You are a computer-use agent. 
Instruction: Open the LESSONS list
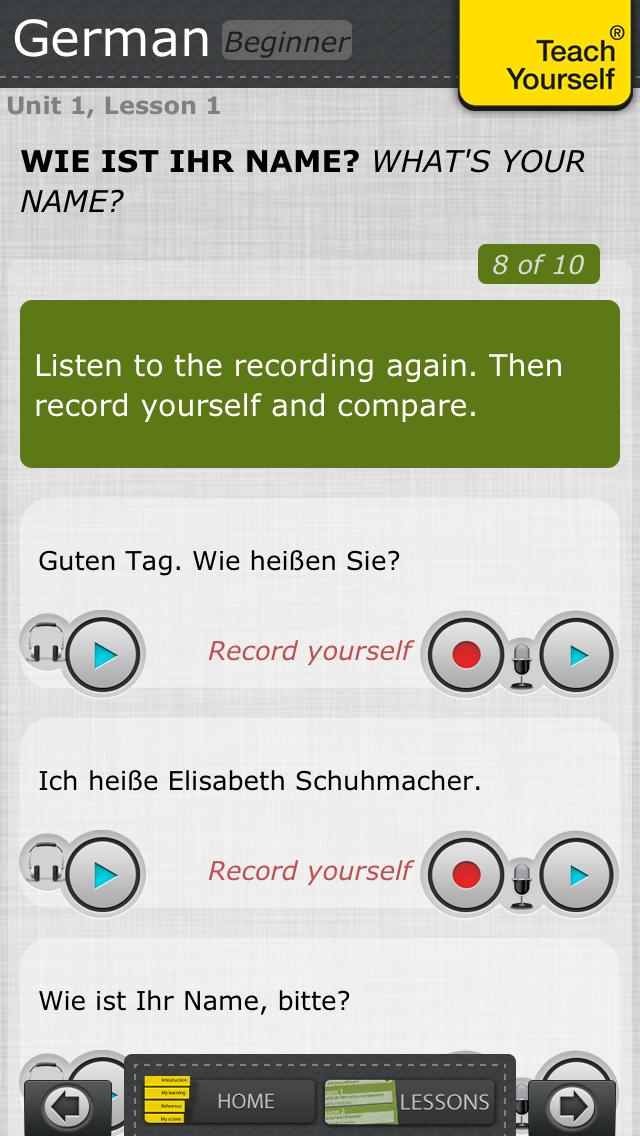point(444,1101)
